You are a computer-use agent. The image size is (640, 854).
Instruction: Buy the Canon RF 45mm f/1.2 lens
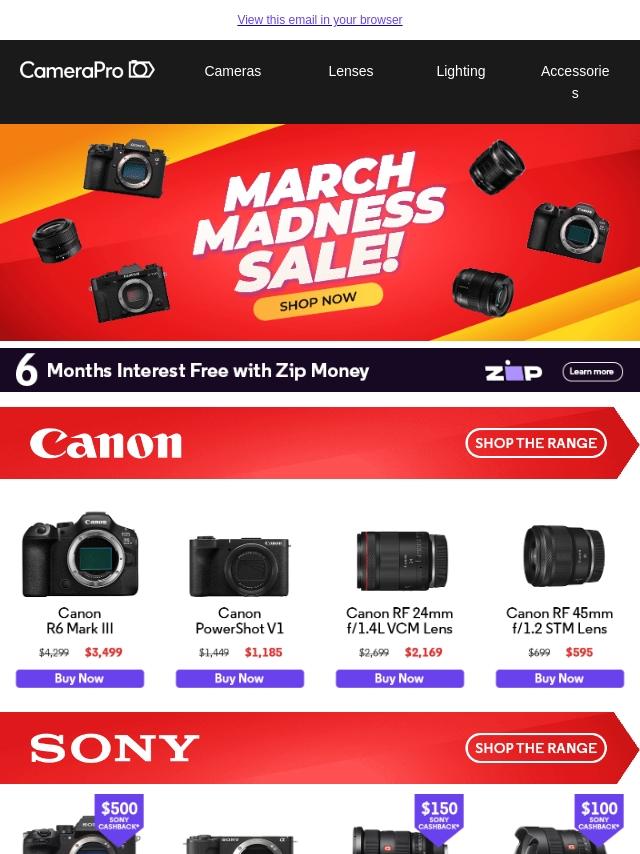(560, 678)
